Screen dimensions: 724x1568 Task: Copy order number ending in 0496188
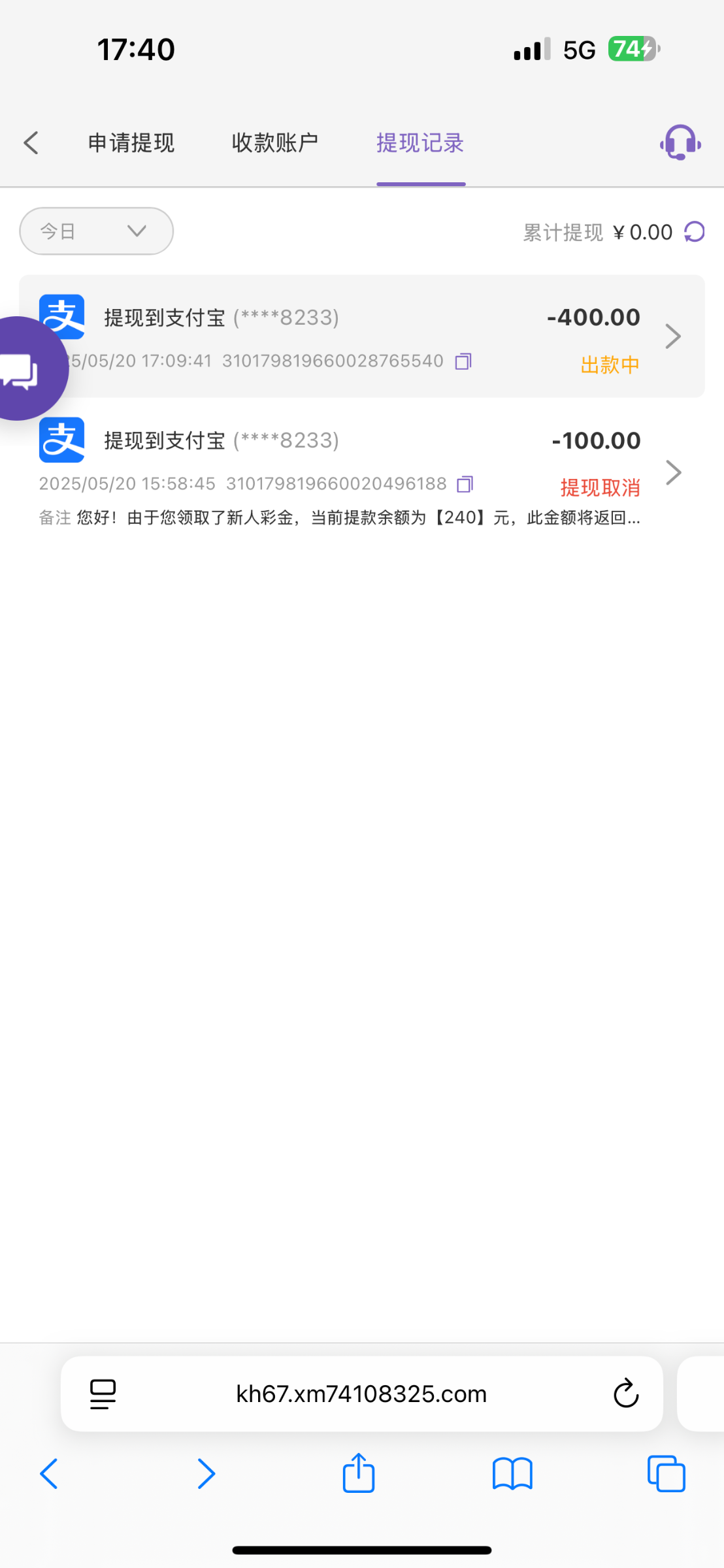coord(465,484)
